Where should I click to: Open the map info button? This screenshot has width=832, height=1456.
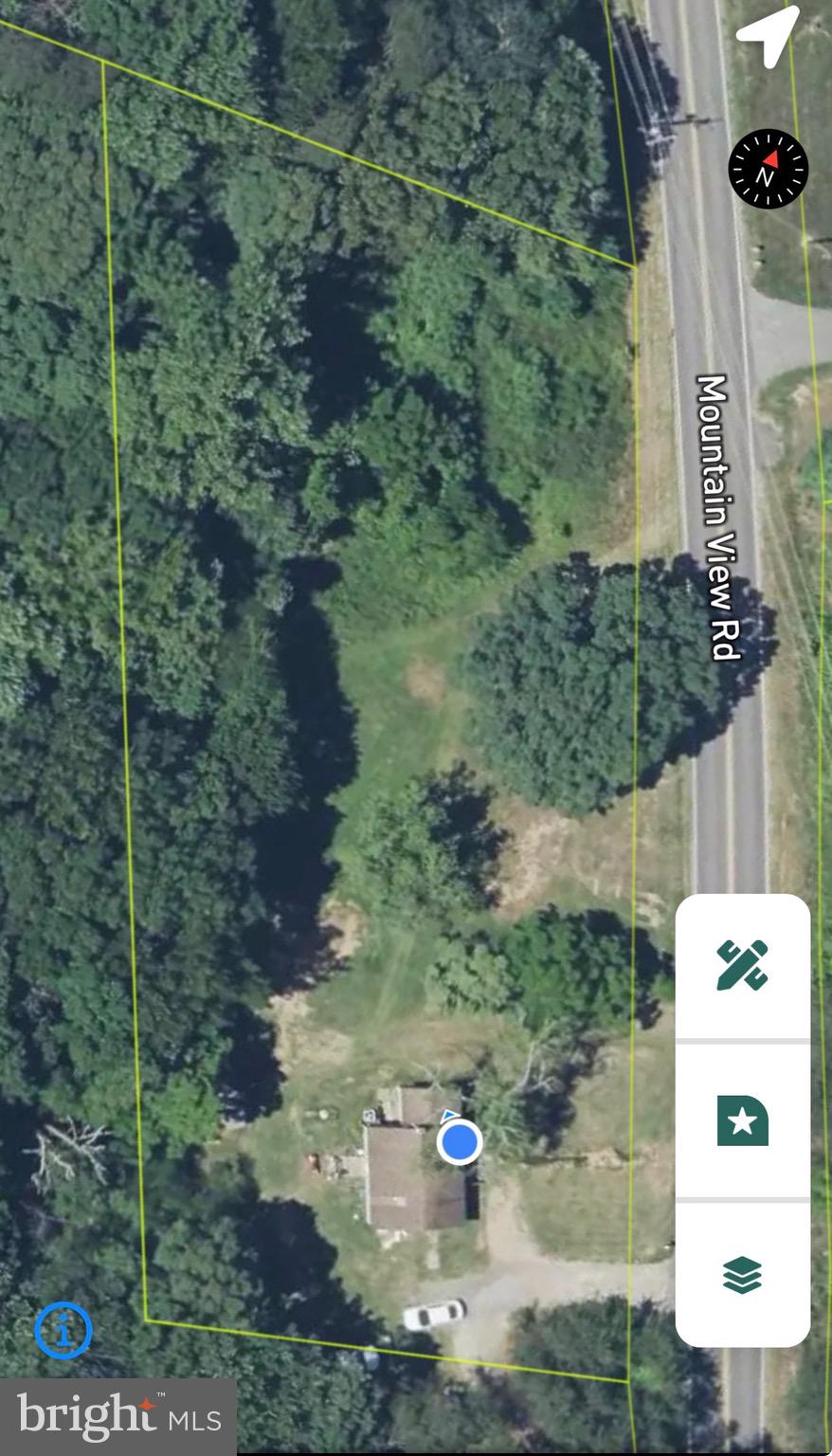click(x=63, y=1330)
